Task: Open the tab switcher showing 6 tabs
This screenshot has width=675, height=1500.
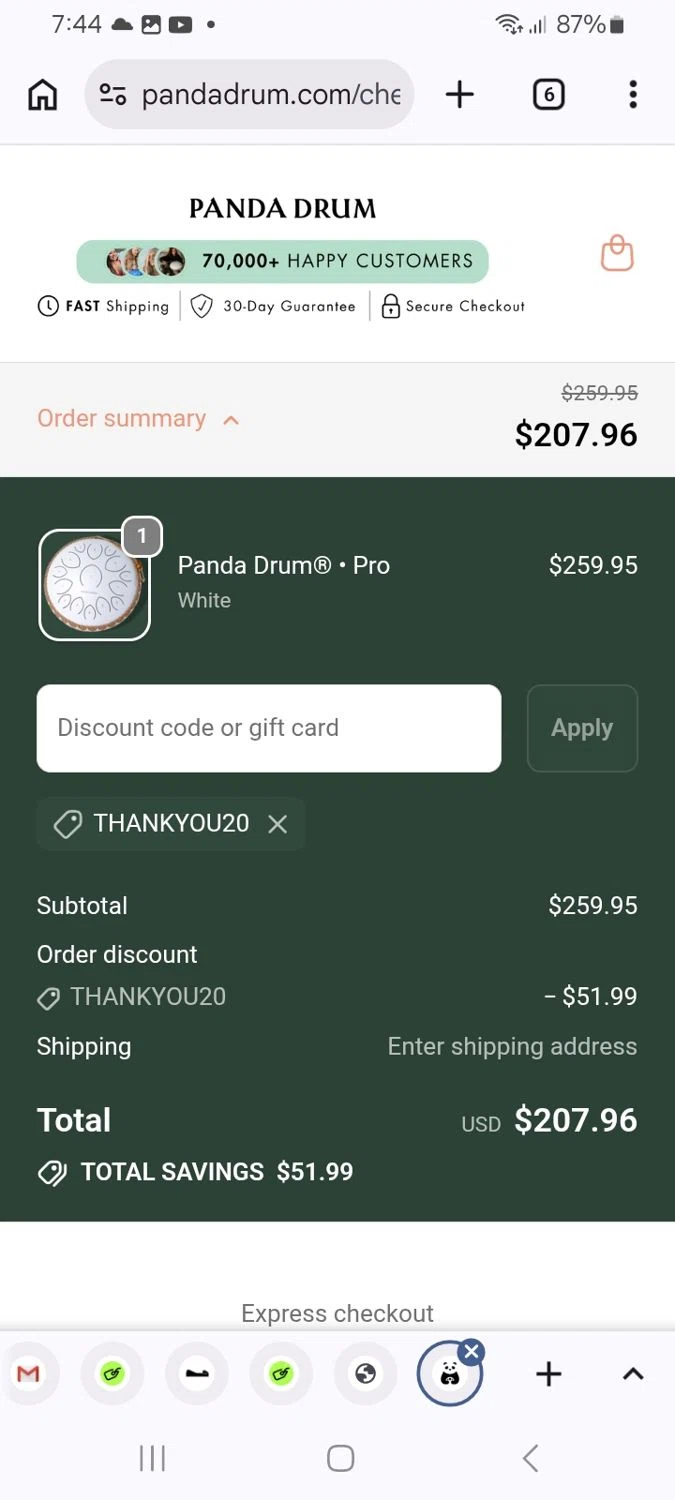Action: 548,95
